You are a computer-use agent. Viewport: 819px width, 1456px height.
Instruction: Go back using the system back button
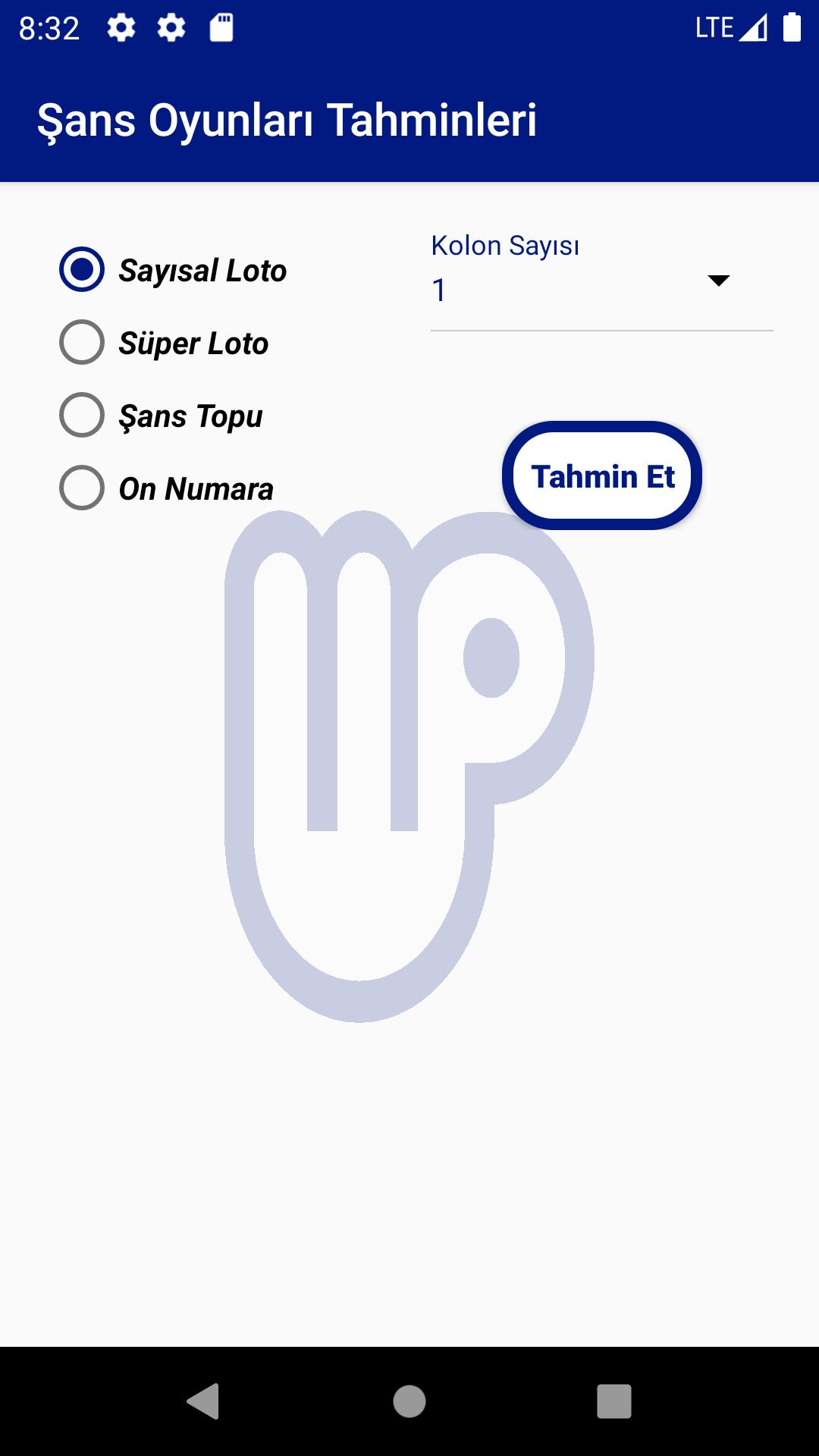(203, 1401)
